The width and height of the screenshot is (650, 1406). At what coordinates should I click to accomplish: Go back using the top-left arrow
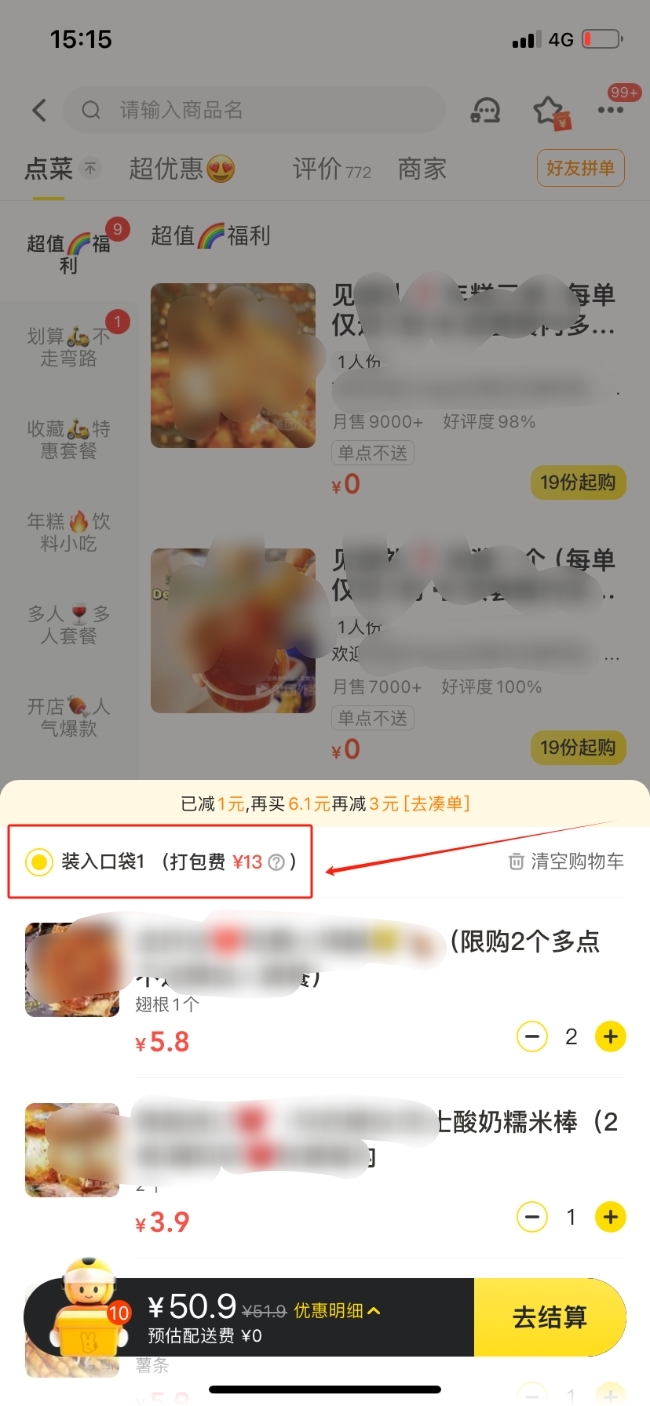[x=39, y=110]
